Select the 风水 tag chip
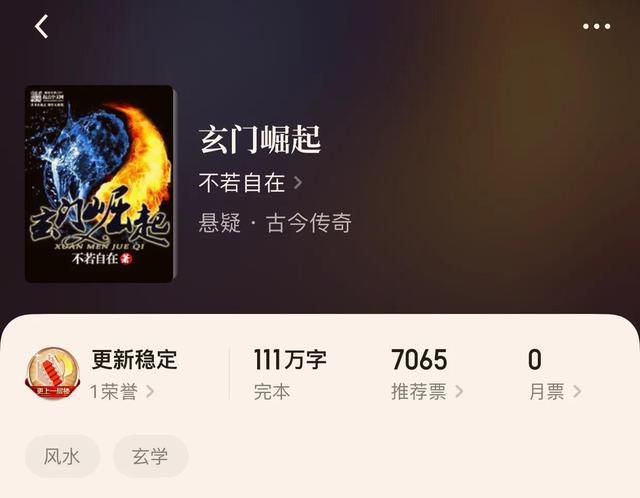Viewport: 640px width, 498px height. [62, 457]
